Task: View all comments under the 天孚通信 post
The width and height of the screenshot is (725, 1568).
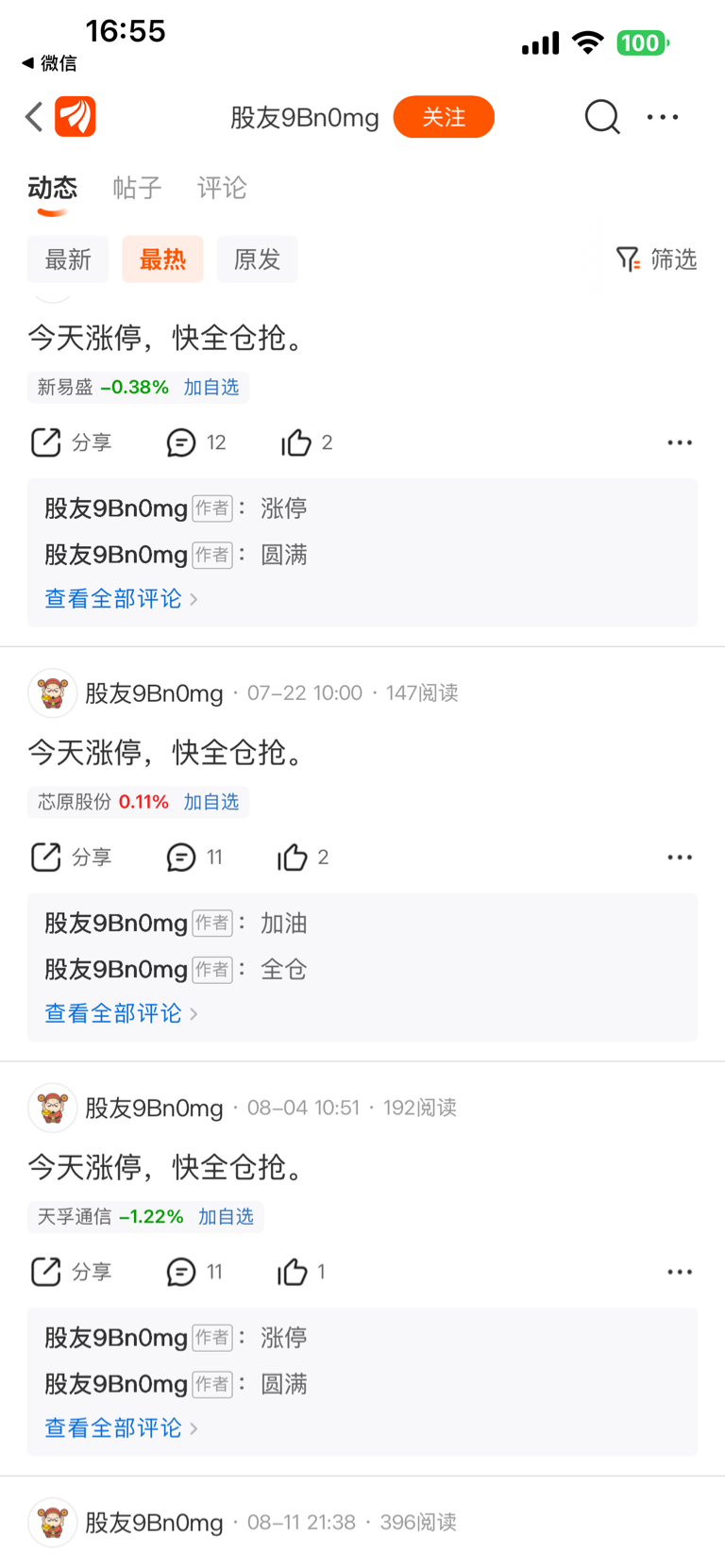Action: pyautogui.click(x=121, y=1427)
